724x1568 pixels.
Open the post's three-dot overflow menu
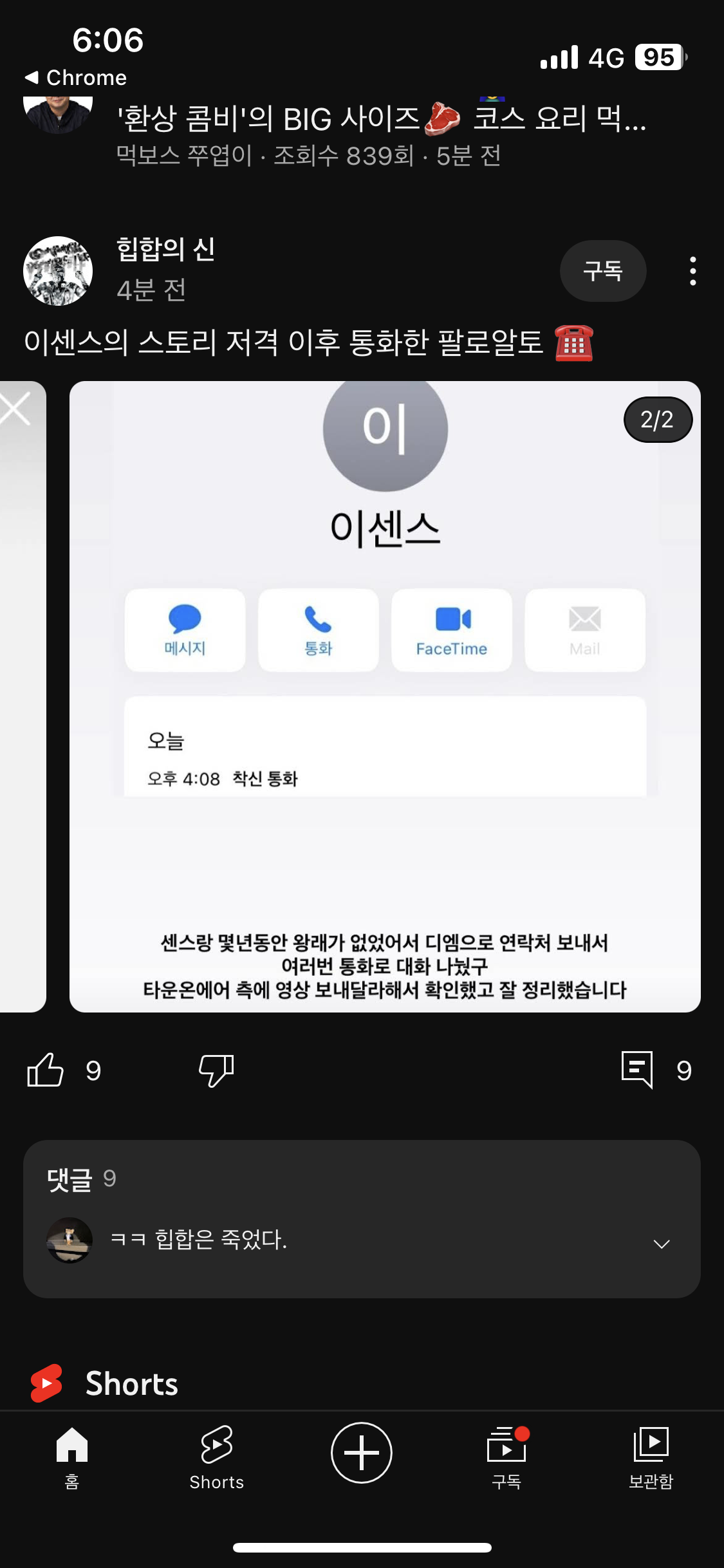(692, 271)
